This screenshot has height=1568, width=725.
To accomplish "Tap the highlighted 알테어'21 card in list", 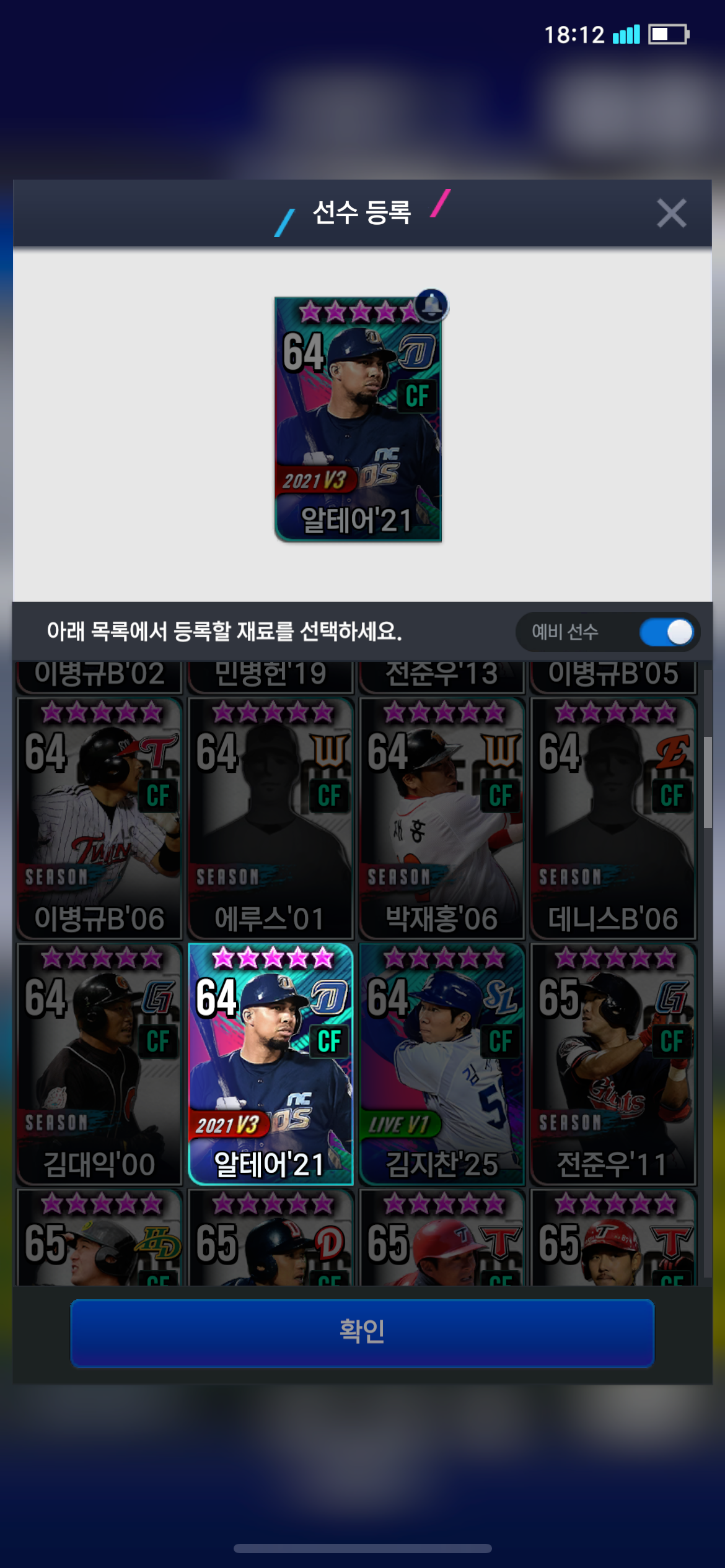I will (270, 1064).
